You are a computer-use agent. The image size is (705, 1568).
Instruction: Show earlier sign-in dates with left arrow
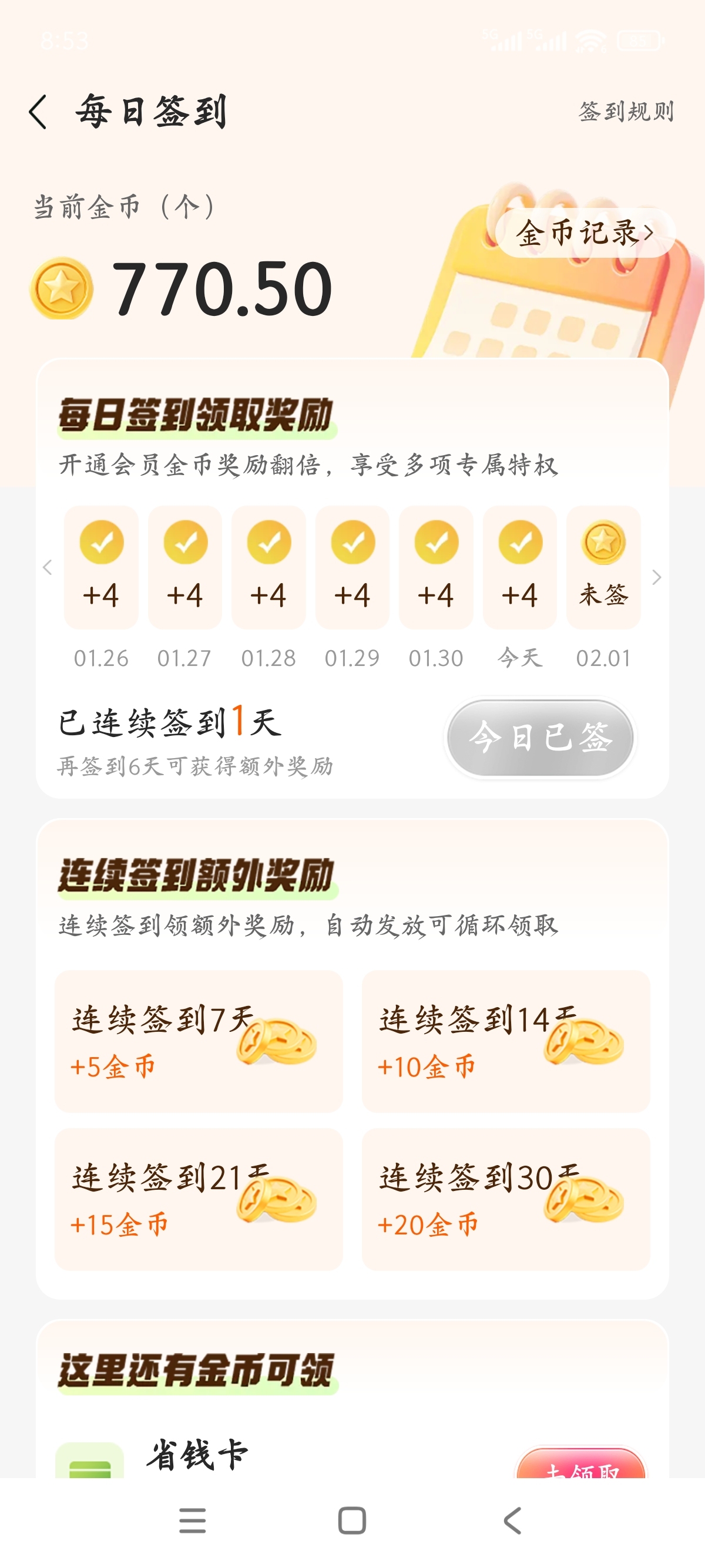pyautogui.click(x=48, y=567)
